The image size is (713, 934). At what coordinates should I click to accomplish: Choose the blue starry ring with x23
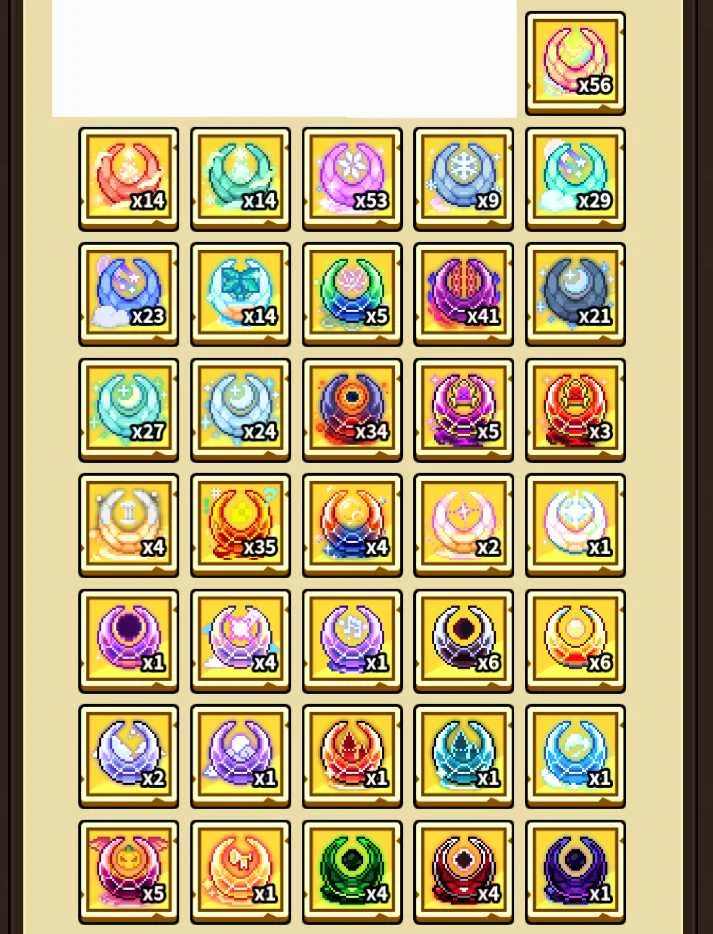(128, 294)
